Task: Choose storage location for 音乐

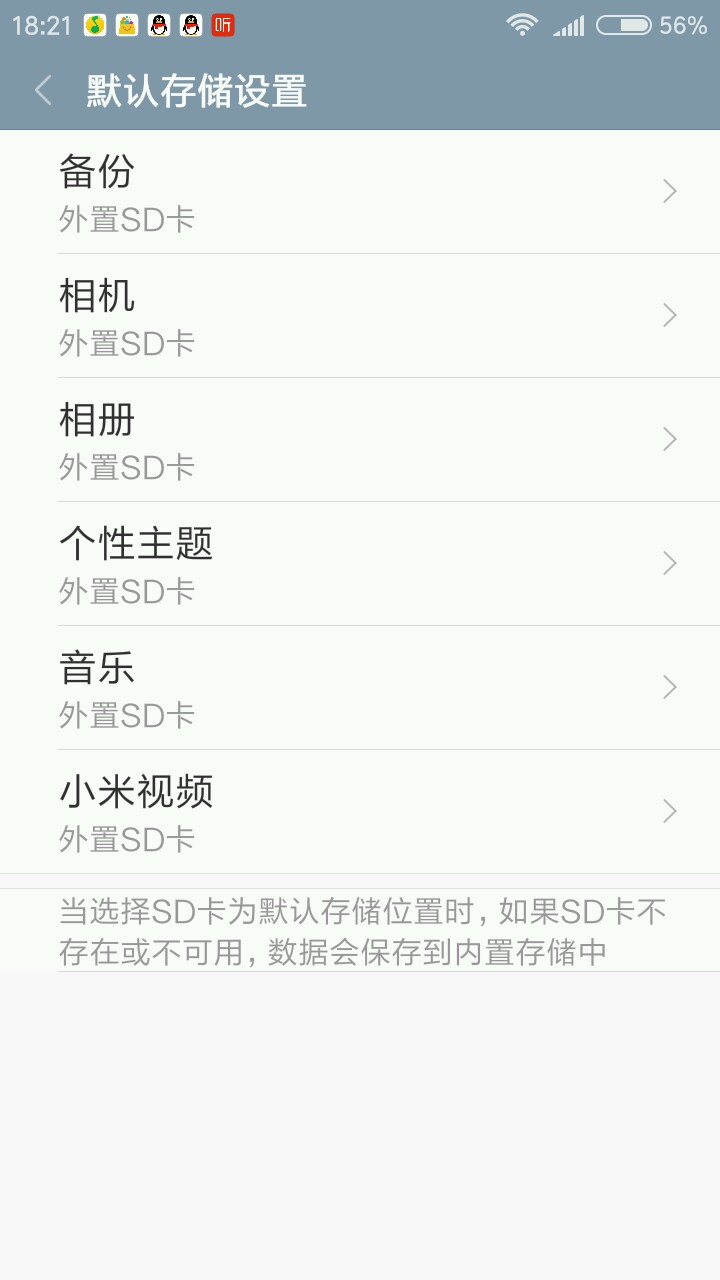Action: coord(360,688)
